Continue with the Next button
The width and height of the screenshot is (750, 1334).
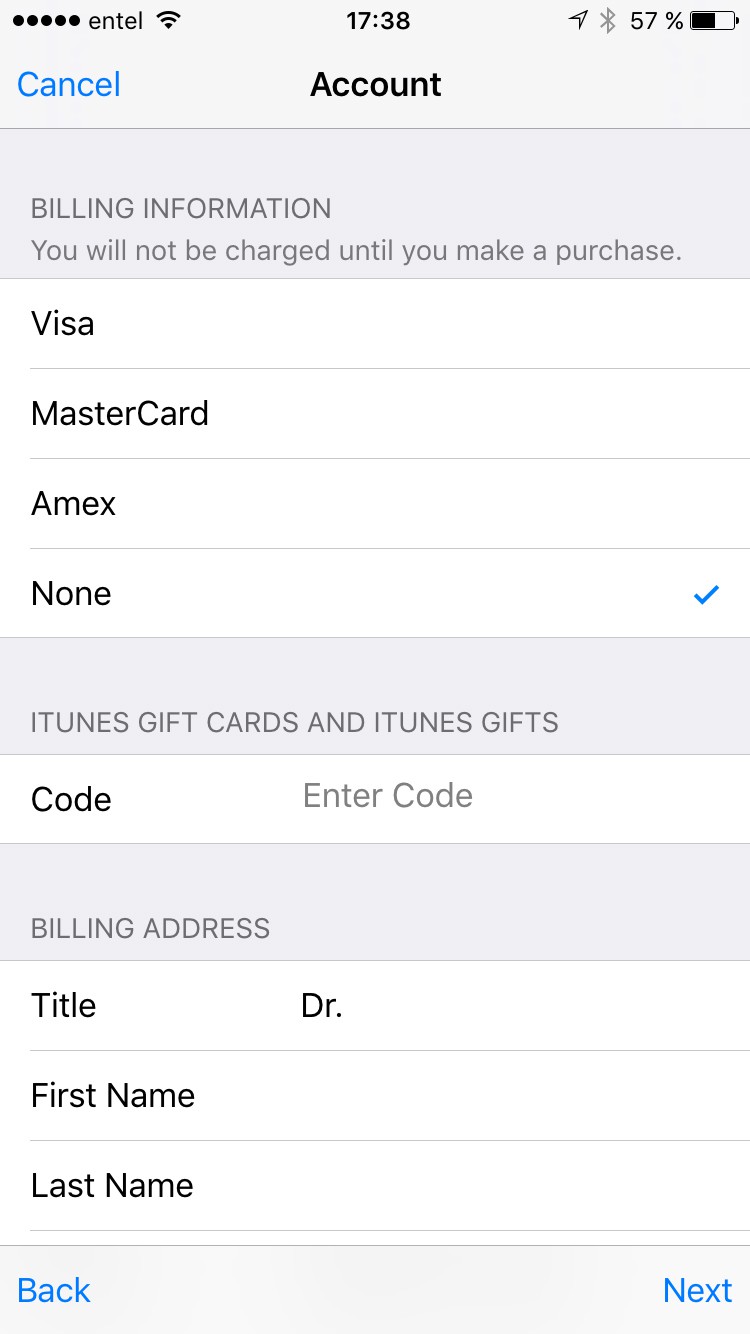pyautogui.click(x=697, y=1290)
